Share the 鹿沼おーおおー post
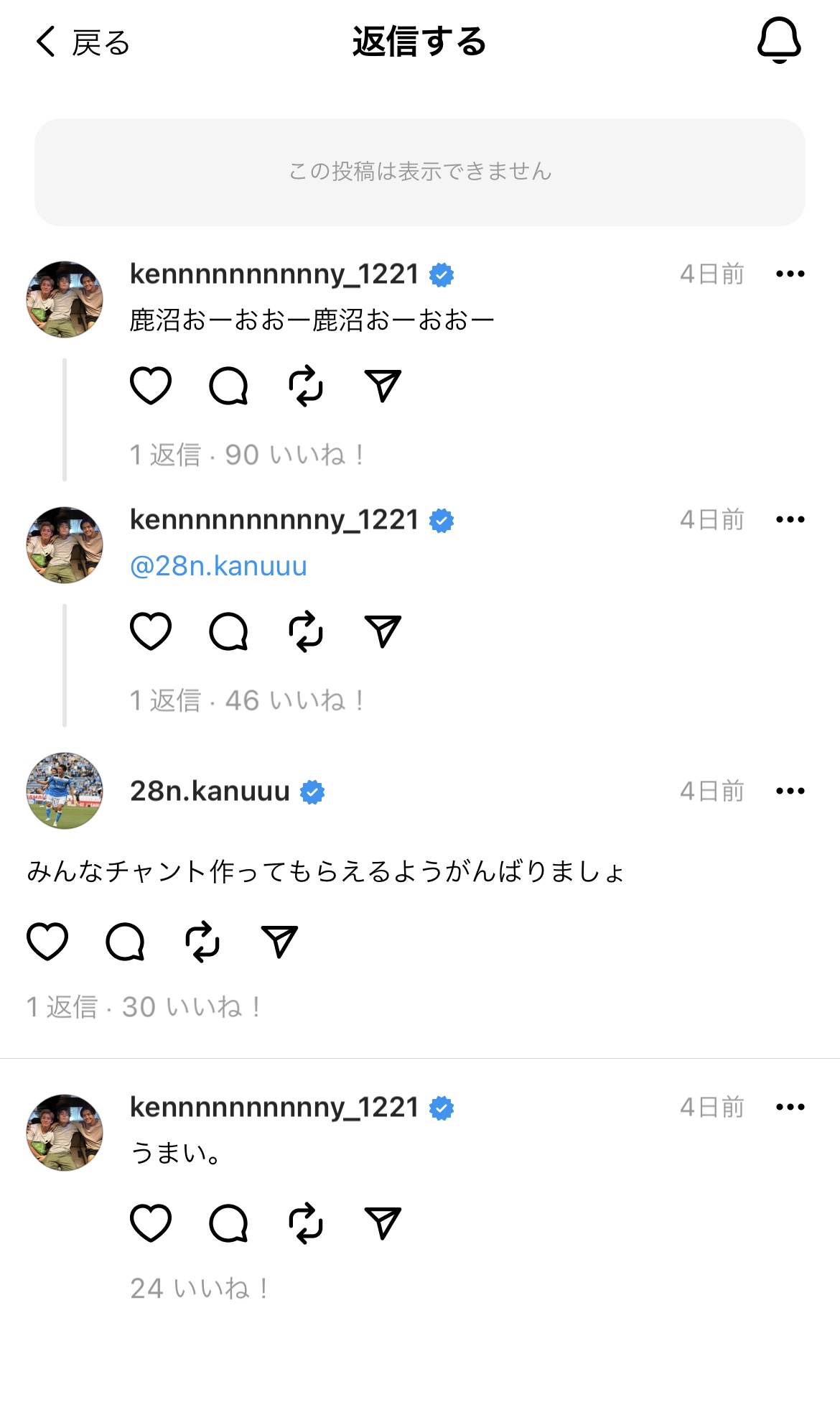This screenshot has width=840, height=1410. (x=383, y=386)
